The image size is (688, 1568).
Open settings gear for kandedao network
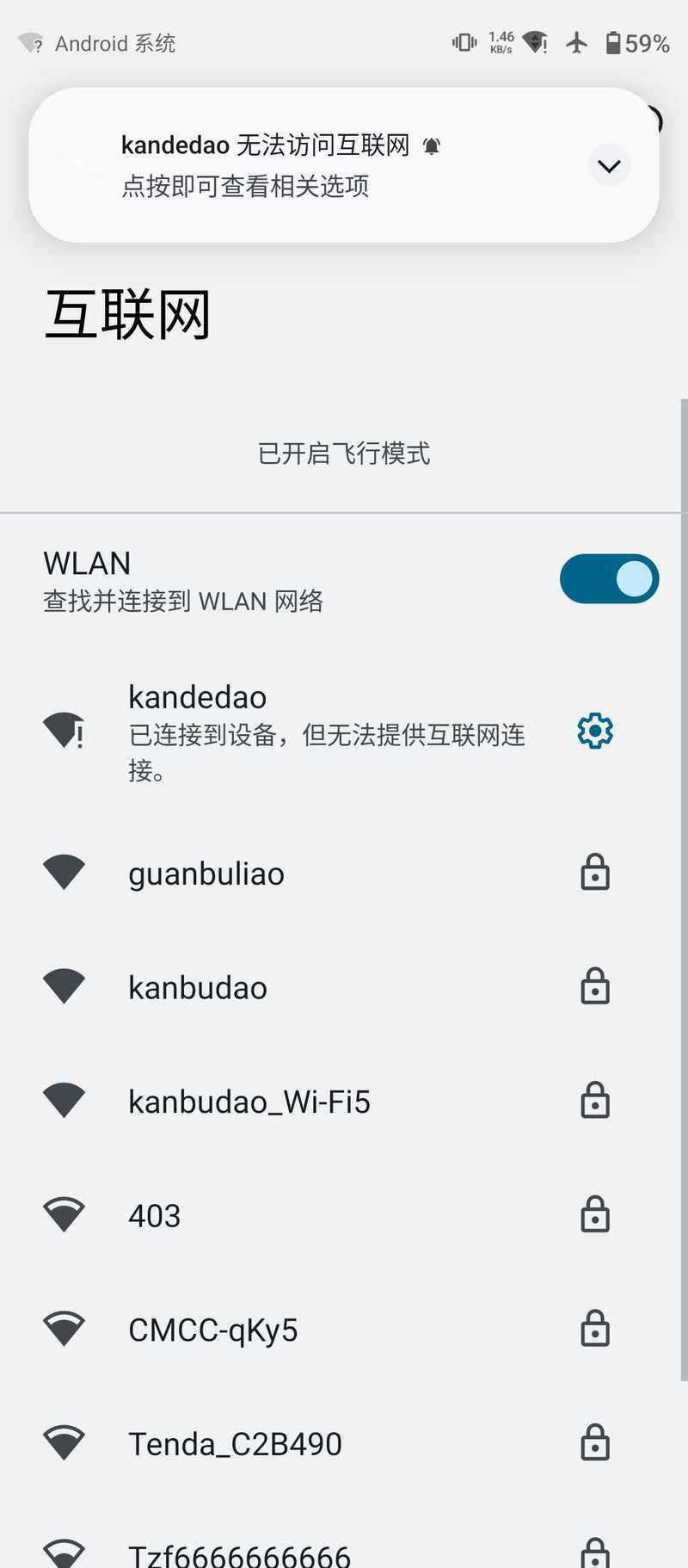pos(594,732)
